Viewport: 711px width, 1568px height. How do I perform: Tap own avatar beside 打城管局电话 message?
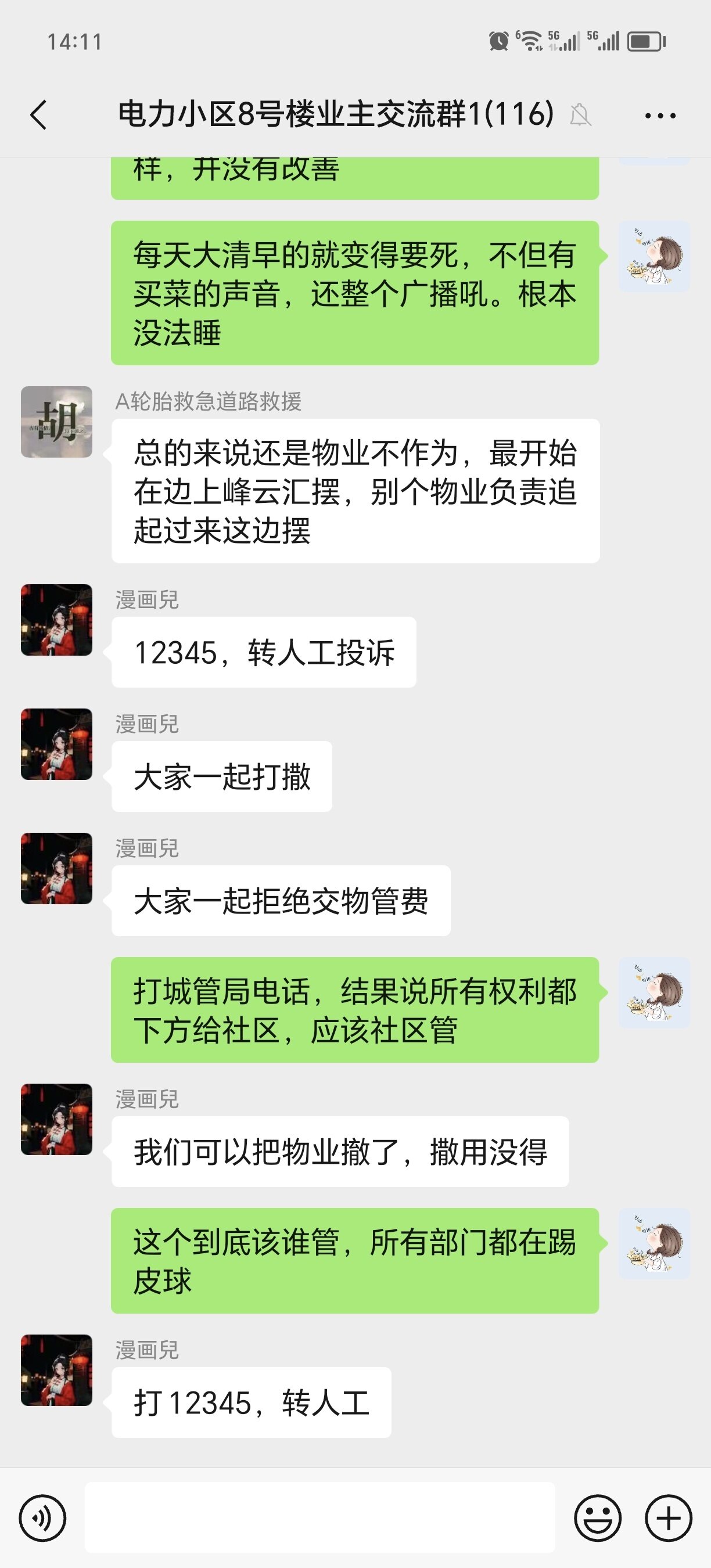pyautogui.click(x=653, y=993)
